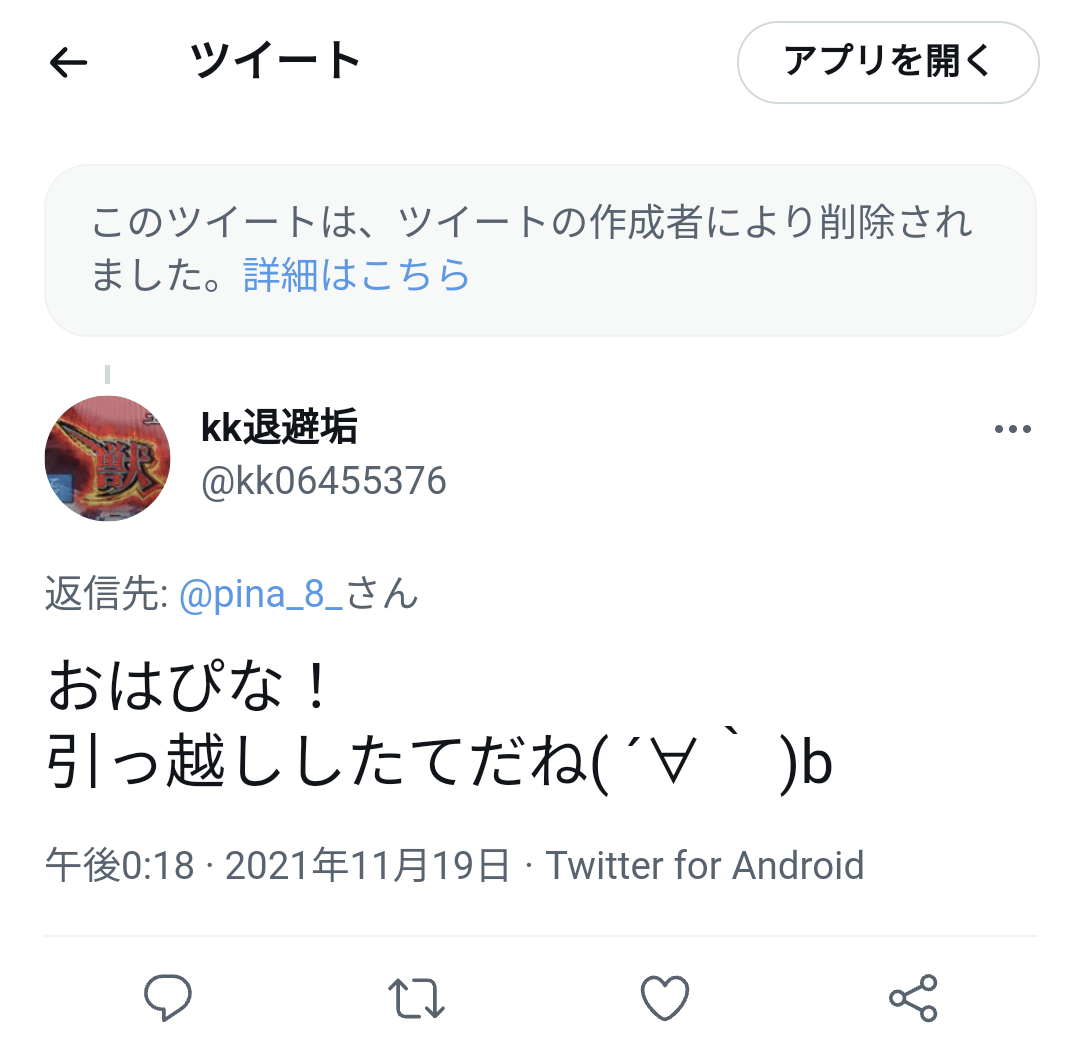Viewport: 1080px width, 1057px height.
Task: Like the tweet with the heart icon
Action: pyautogui.click(x=665, y=998)
